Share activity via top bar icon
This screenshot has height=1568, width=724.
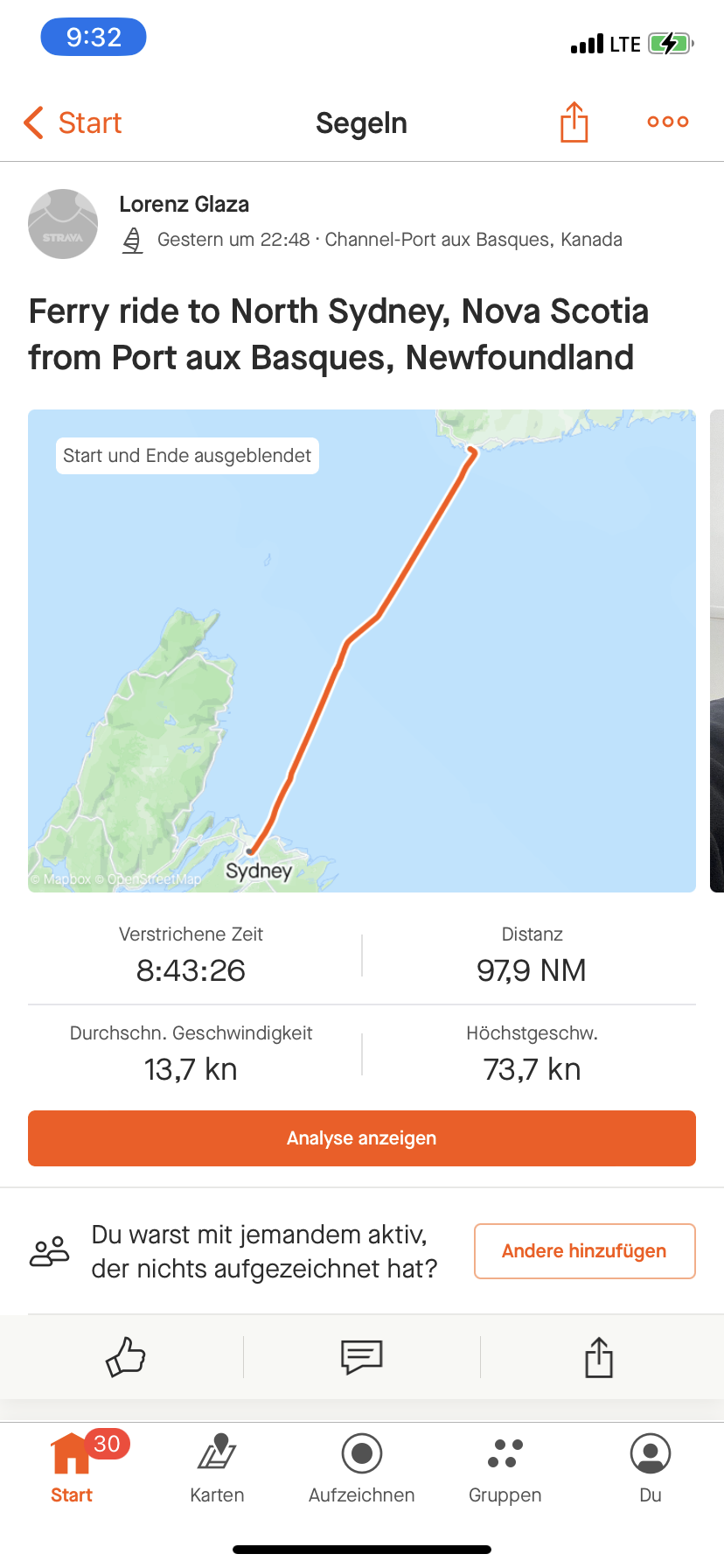coord(574,122)
